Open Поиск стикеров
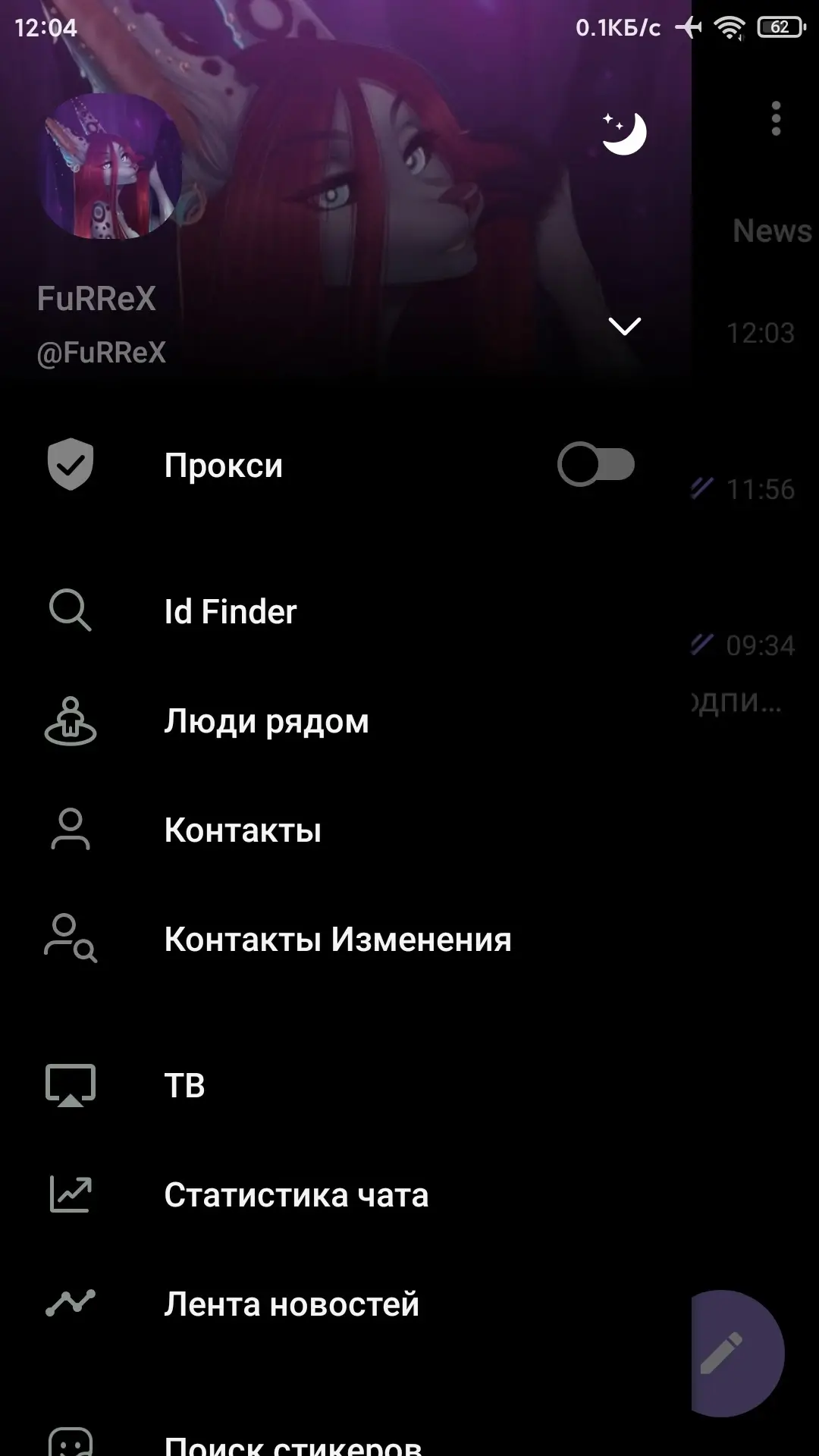The height and width of the screenshot is (1456, 819). (293, 1441)
